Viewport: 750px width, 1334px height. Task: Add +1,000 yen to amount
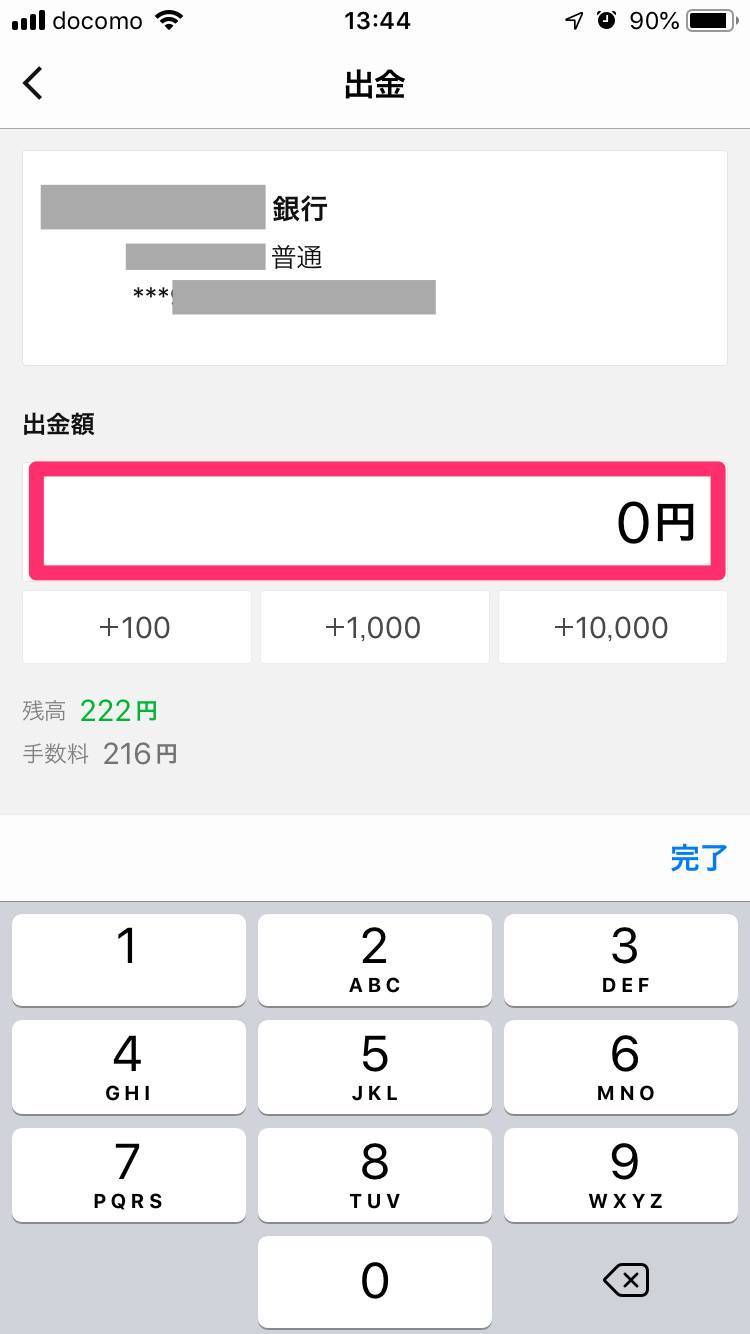tap(374, 627)
